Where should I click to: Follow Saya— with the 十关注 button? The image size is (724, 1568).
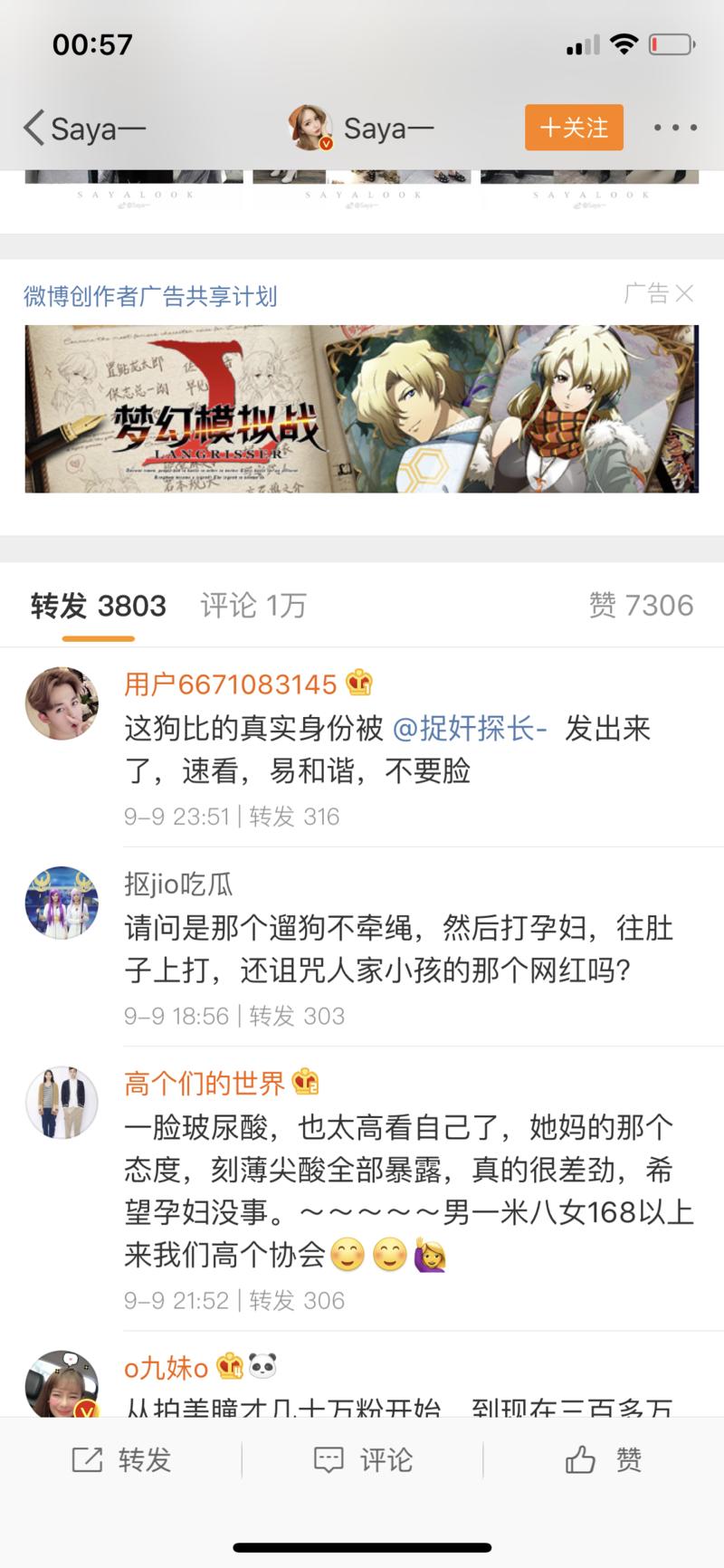click(574, 129)
